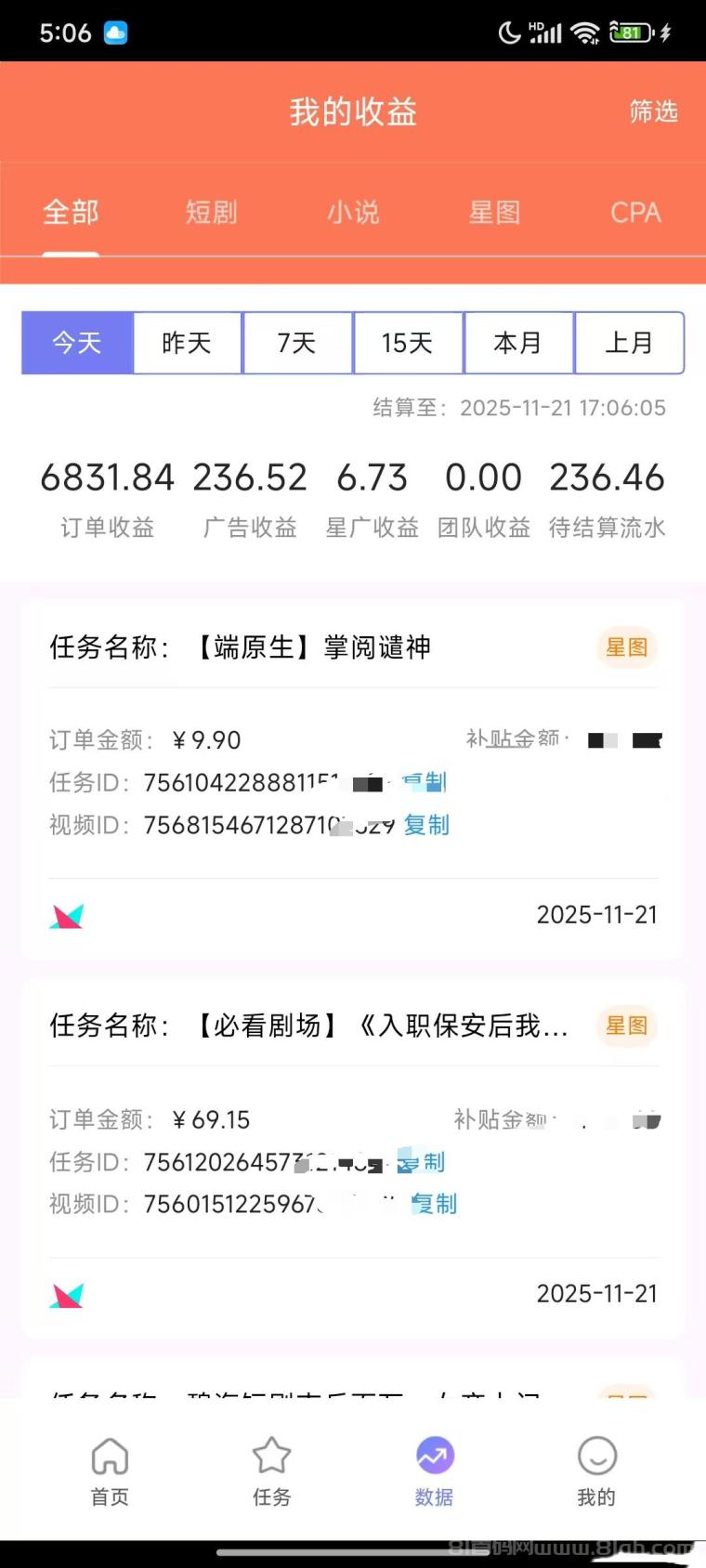Select the 全部 tab
The width and height of the screenshot is (706, 1568).
tap(71, 213)
